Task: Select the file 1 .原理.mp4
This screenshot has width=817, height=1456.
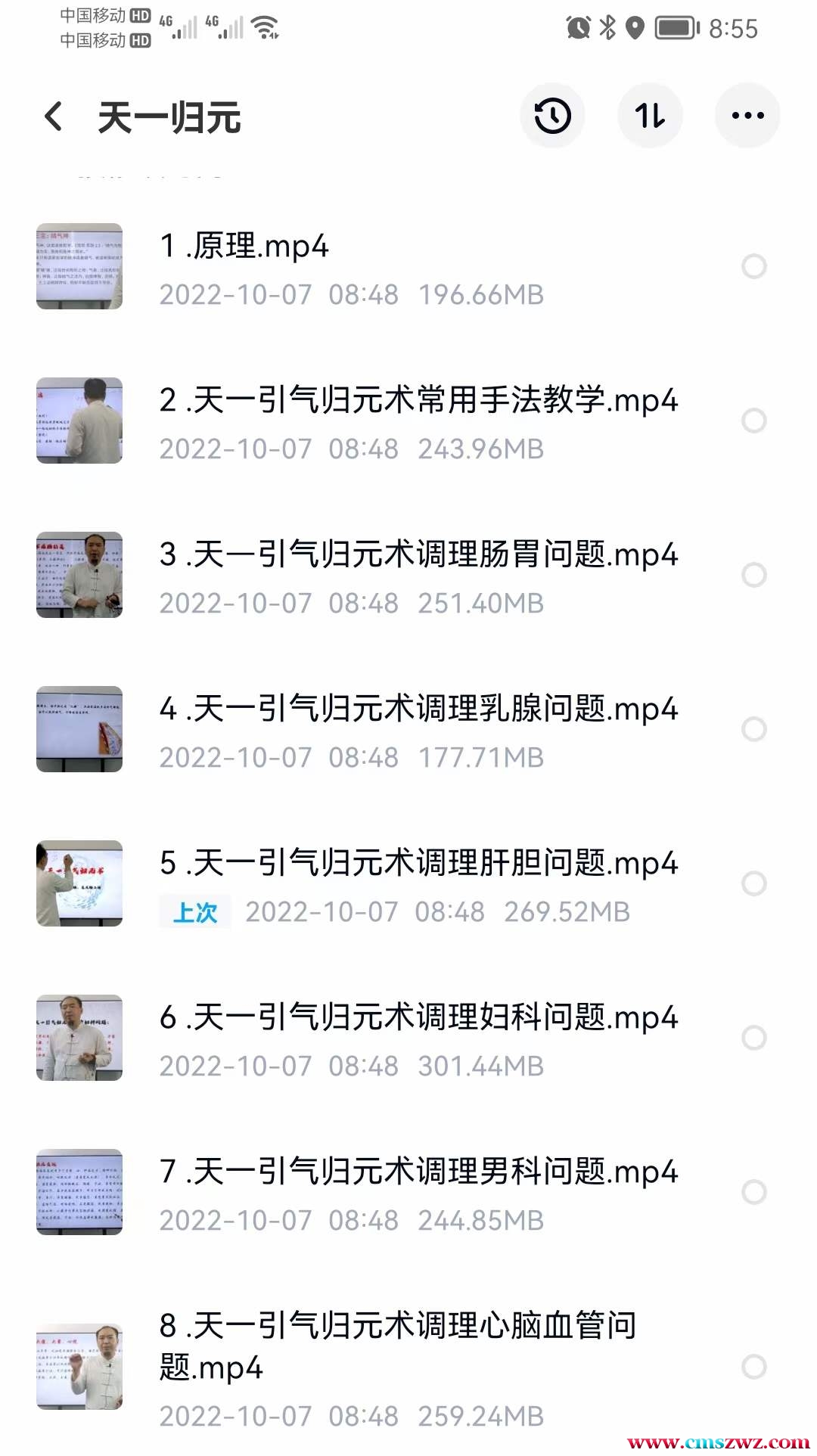Action: (x=753, y=266)
